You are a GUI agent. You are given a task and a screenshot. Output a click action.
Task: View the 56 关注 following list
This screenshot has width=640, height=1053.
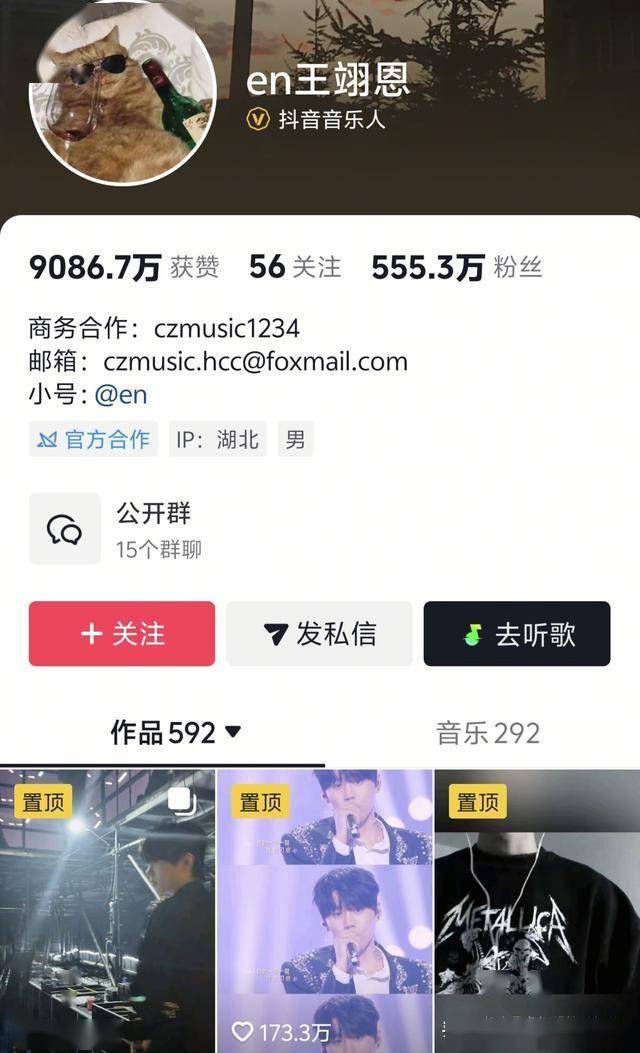294,267
